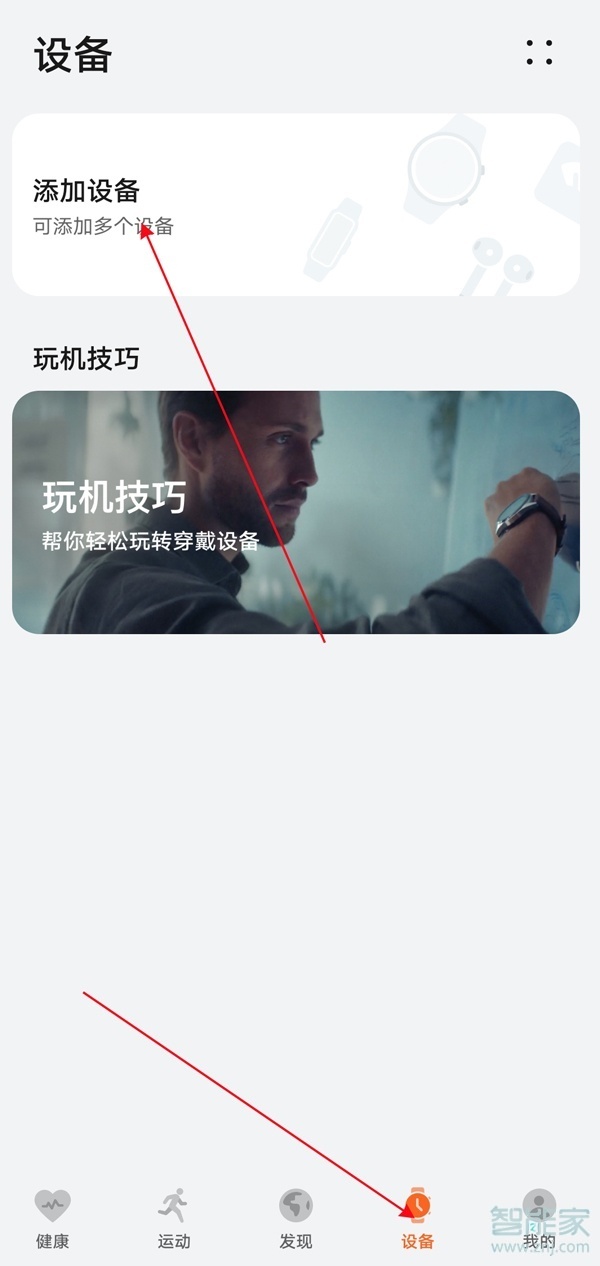Switch to the 健康 tab
Viewport: 600px width, 1266px height.
pos(53,1218)
